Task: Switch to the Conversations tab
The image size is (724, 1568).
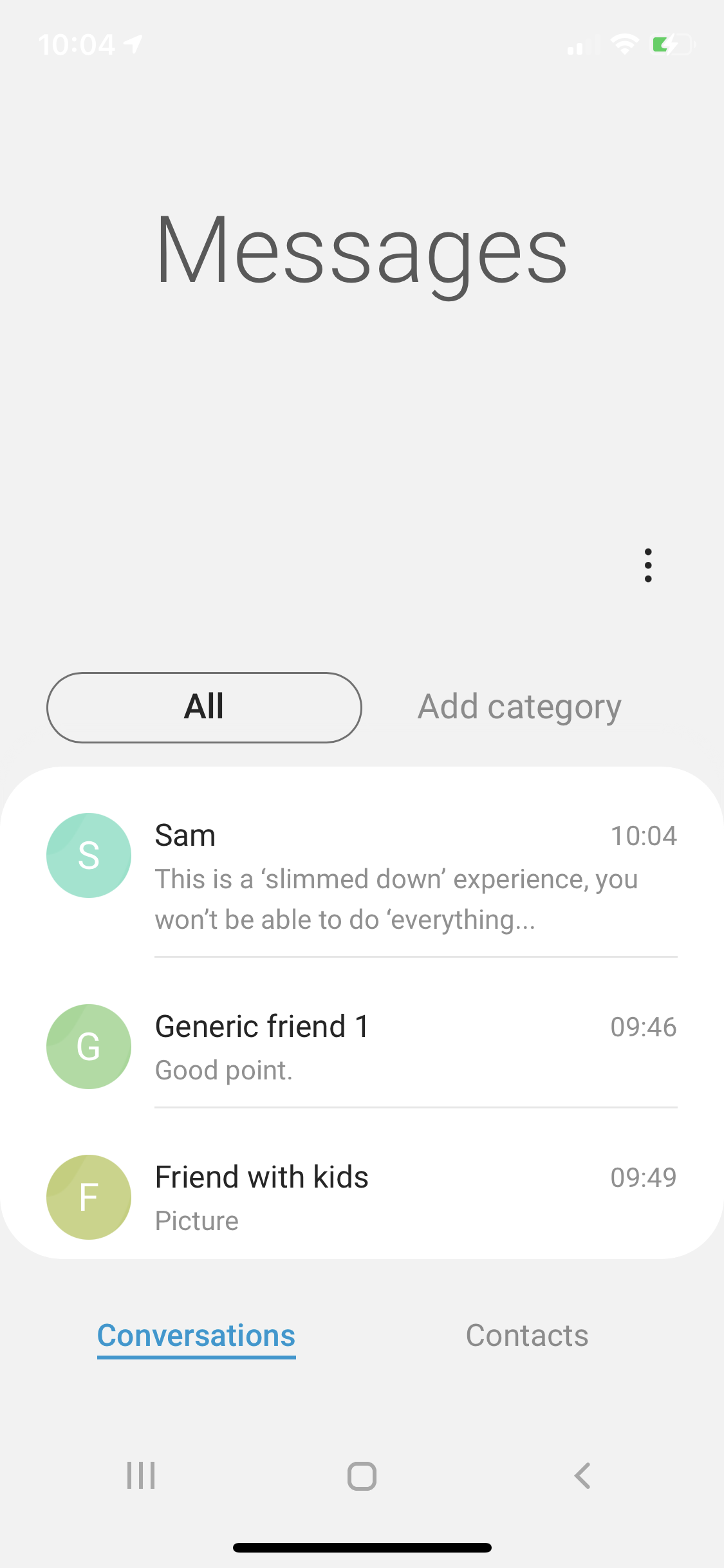Action: pos(196,1336)
